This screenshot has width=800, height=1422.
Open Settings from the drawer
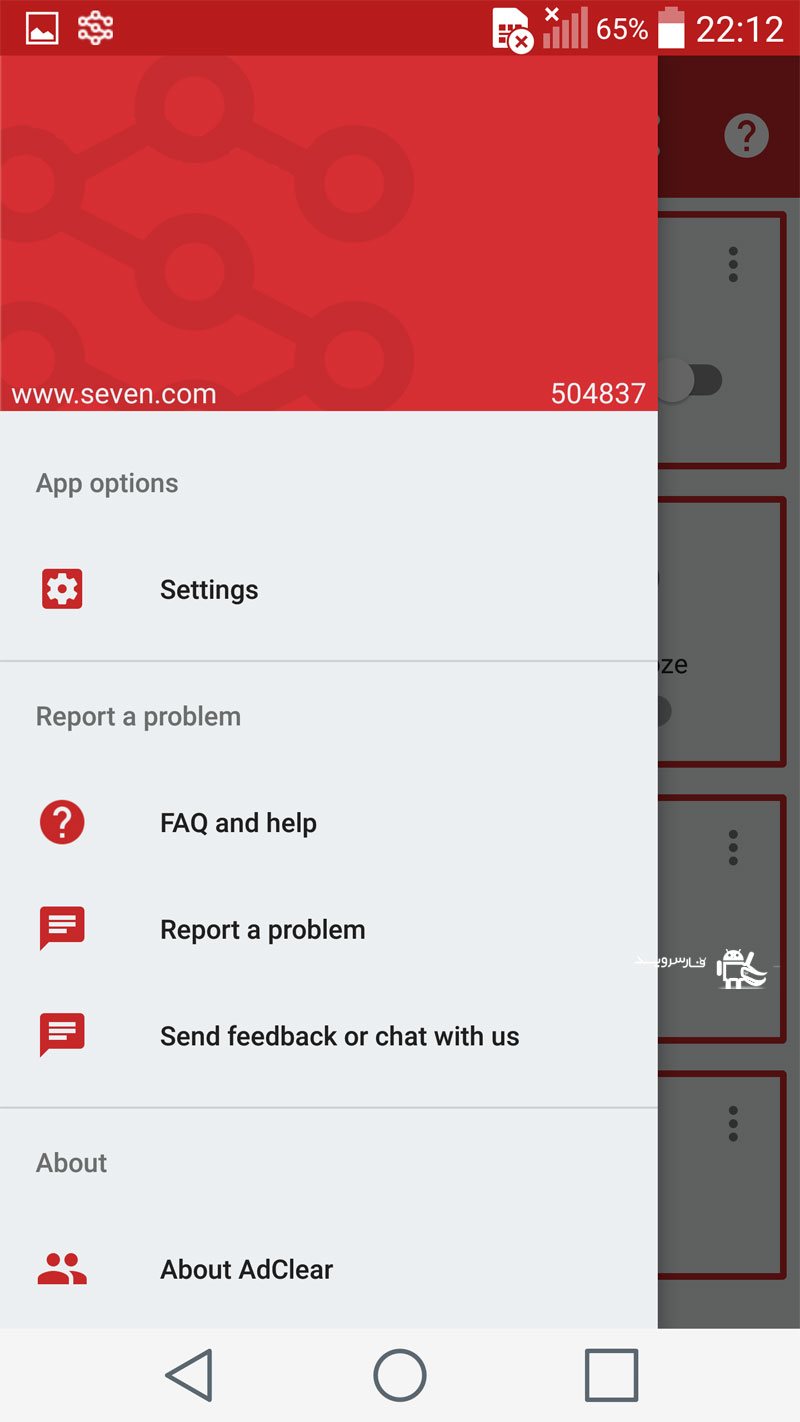pyautogui.click(x=328, y=590)
